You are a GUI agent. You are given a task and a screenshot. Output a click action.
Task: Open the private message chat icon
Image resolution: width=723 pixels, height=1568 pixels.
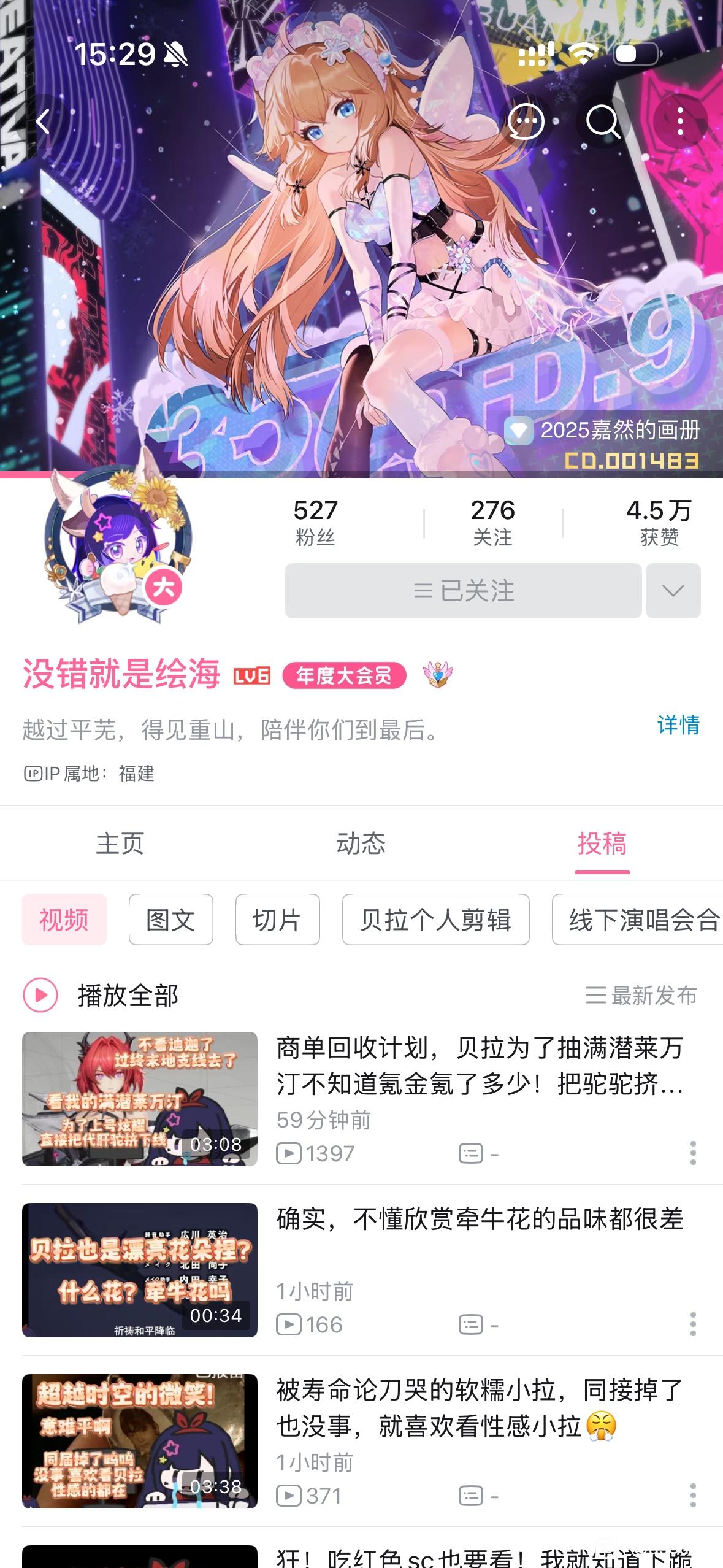[x=526, y=121]
